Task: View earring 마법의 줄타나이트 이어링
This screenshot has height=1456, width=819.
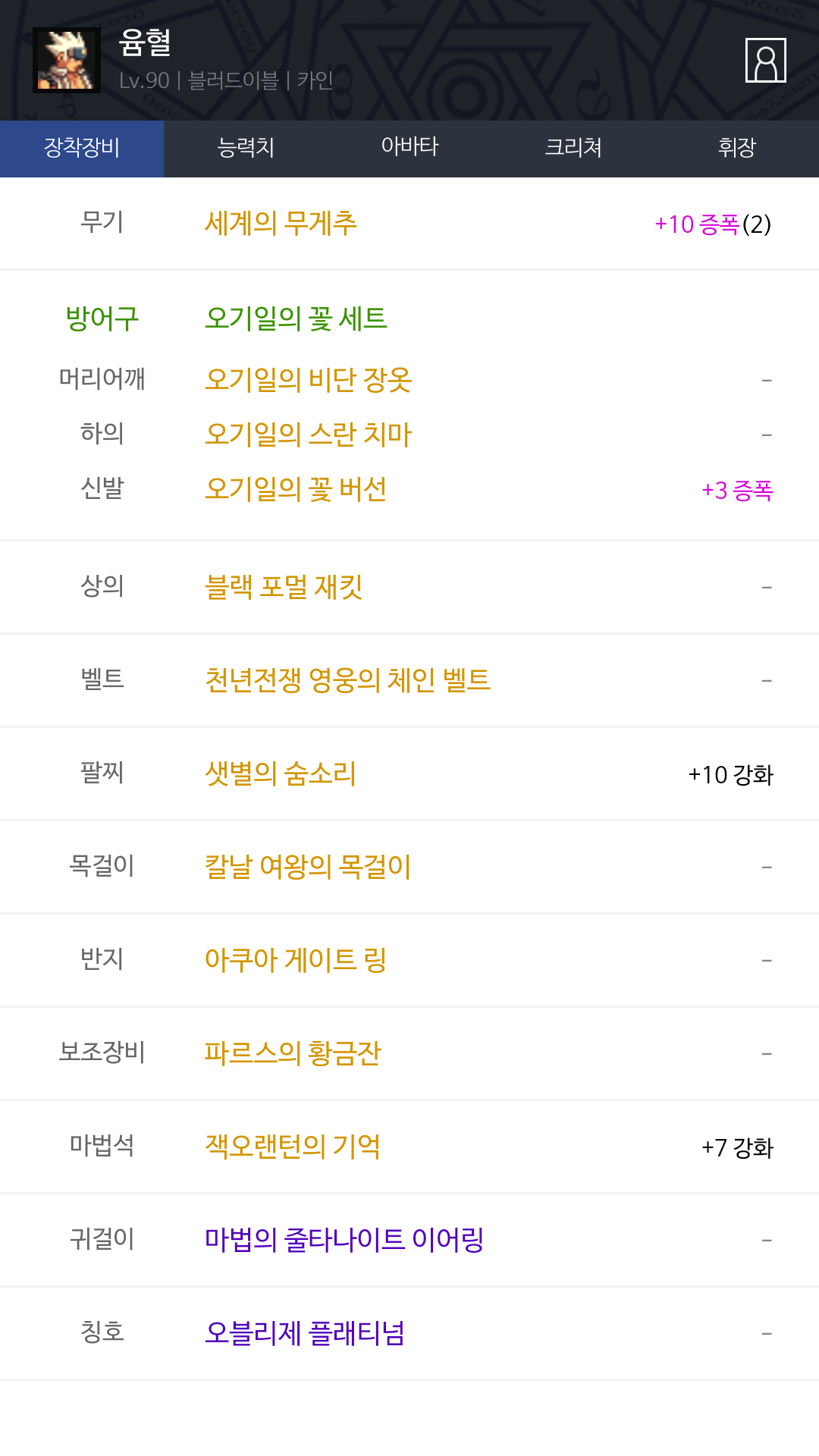Action: [344, 1240]
